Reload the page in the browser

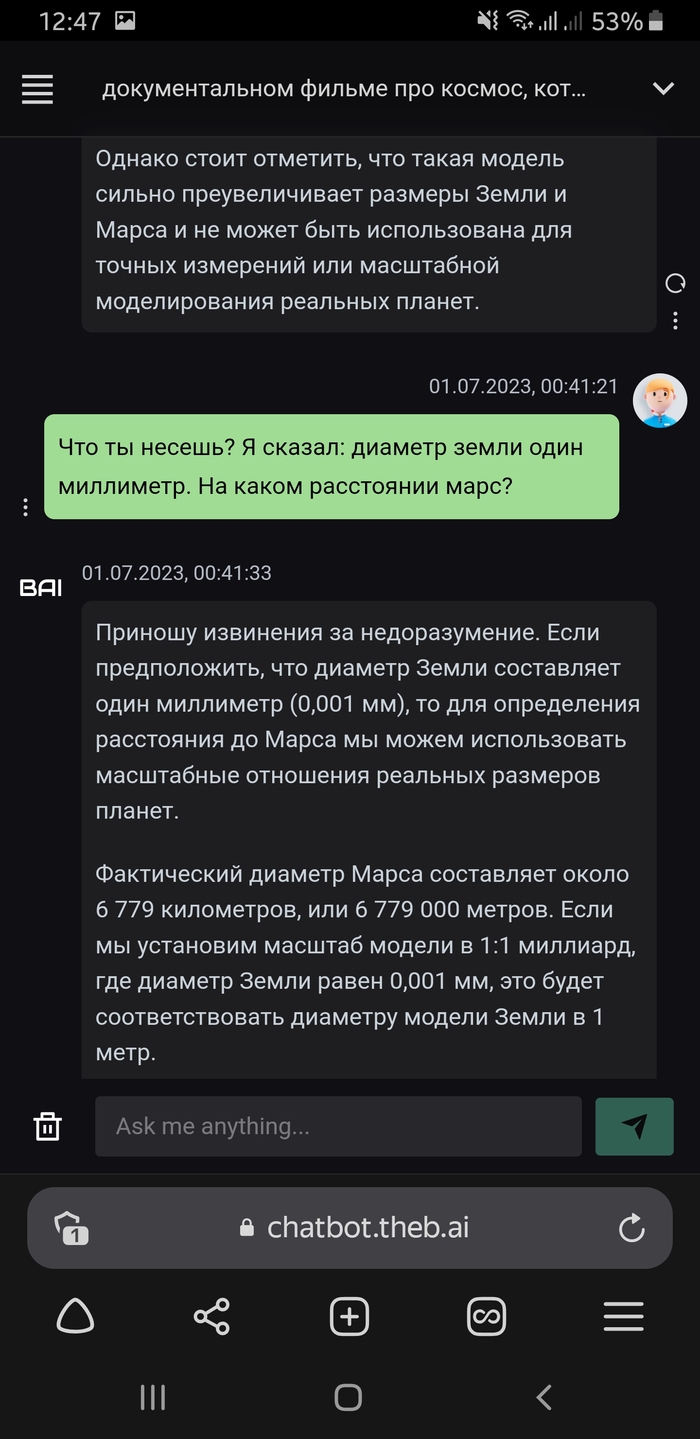632,1228
